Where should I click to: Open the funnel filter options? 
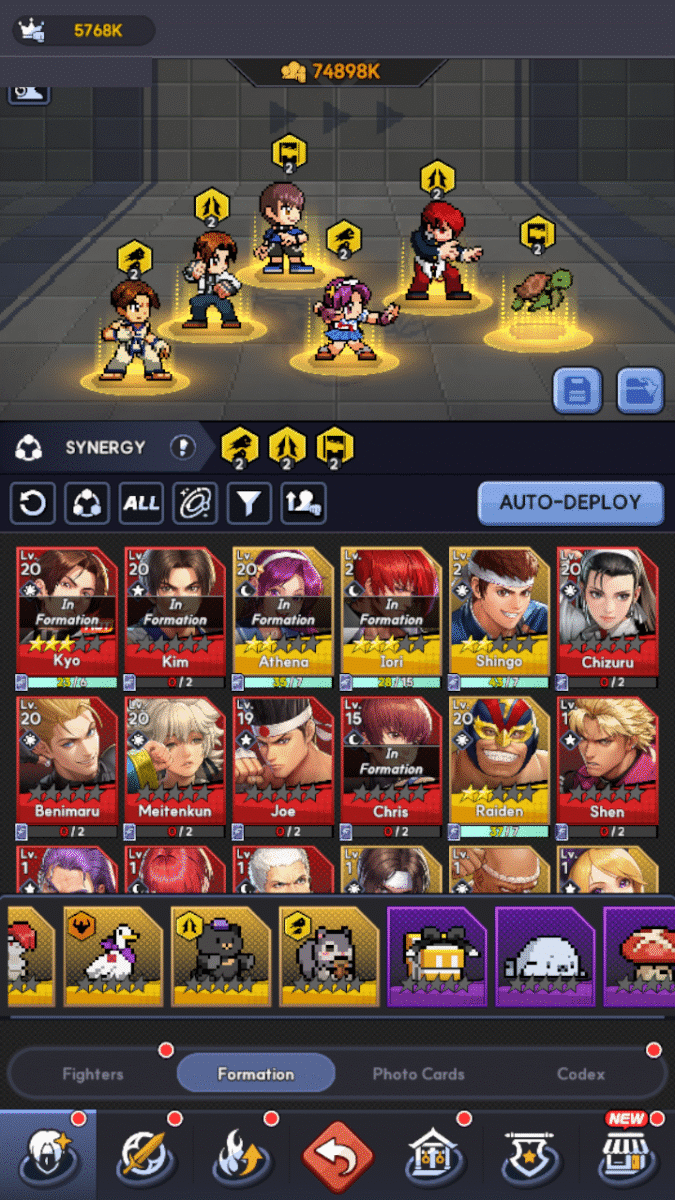[x=249, y=504]
